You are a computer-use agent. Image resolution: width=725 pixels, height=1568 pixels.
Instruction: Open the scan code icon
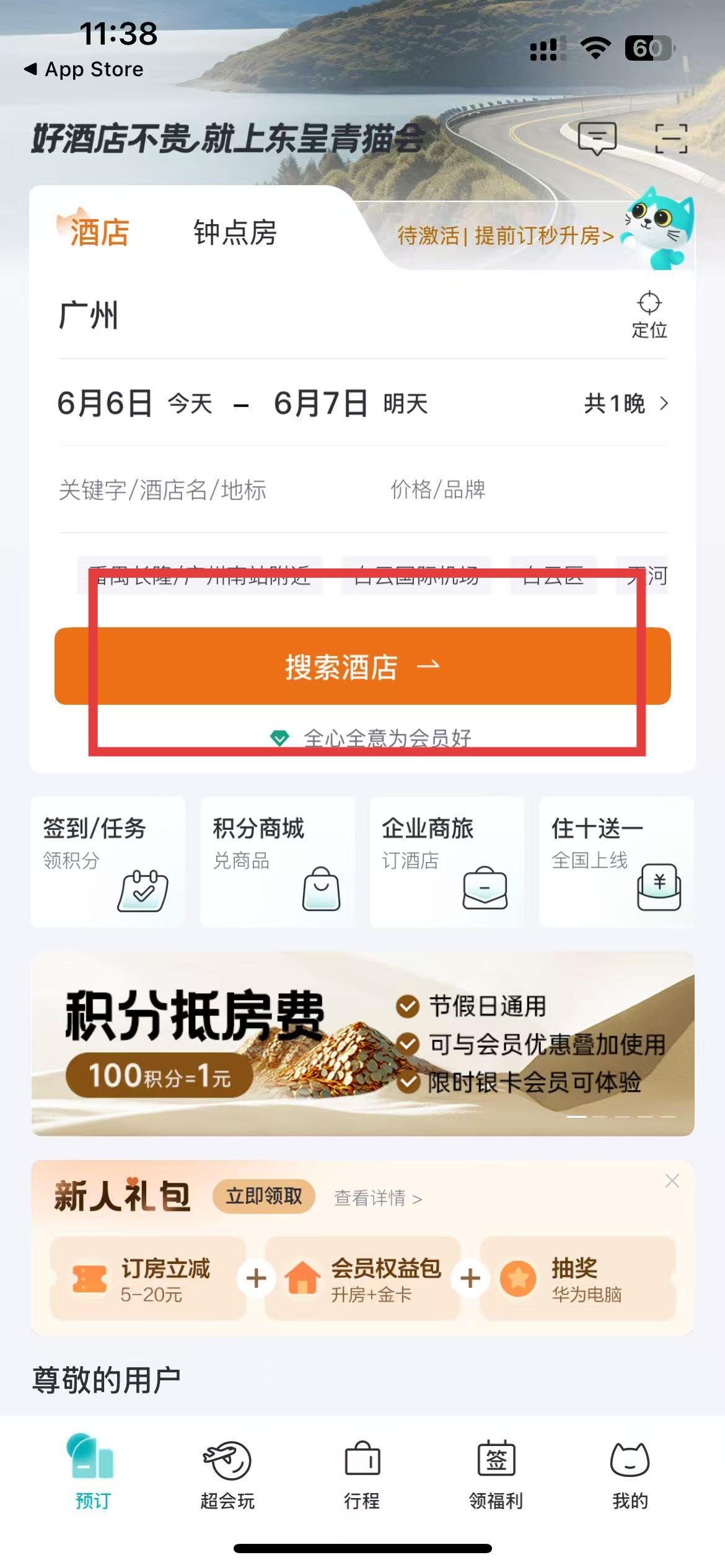671,137
